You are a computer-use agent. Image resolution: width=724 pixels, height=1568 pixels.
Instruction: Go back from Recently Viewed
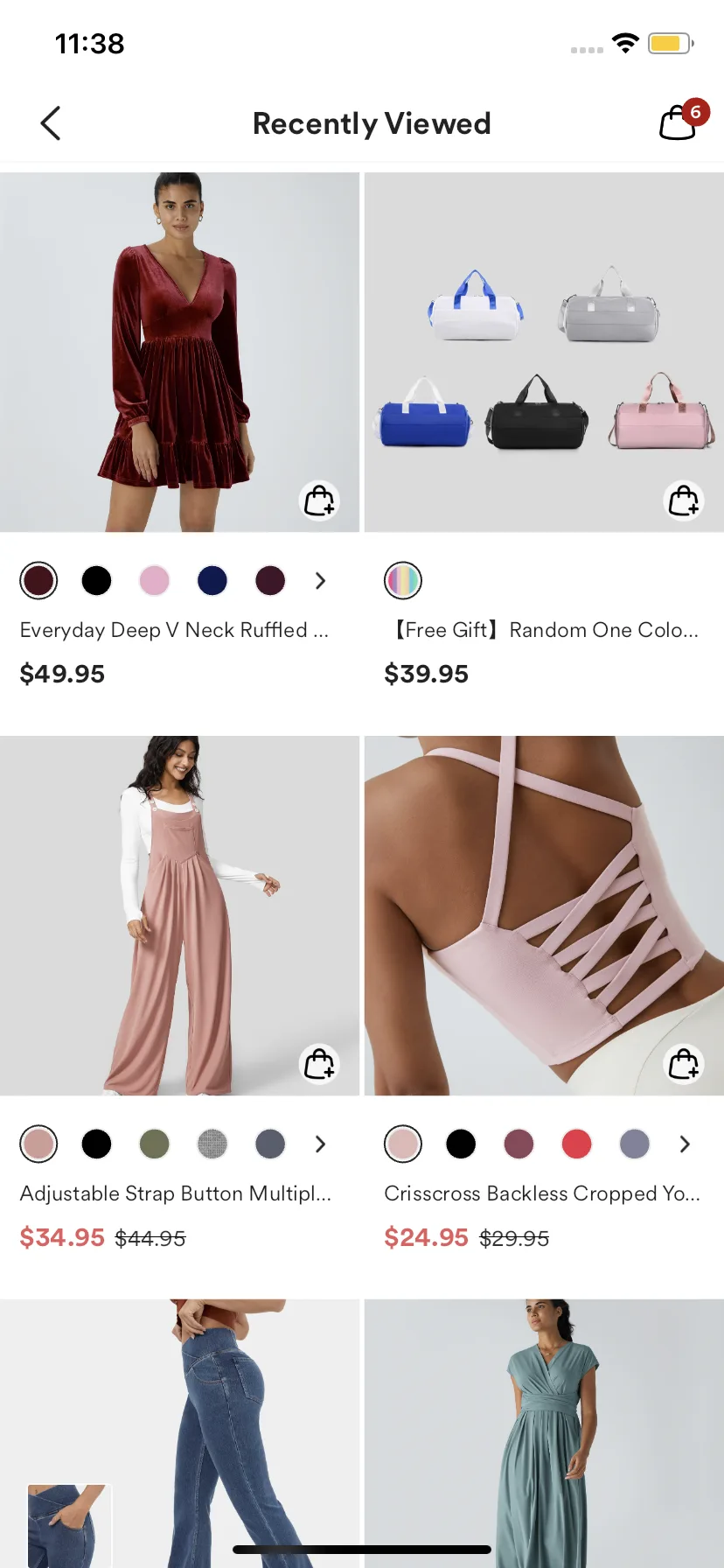tap(51, 123)
